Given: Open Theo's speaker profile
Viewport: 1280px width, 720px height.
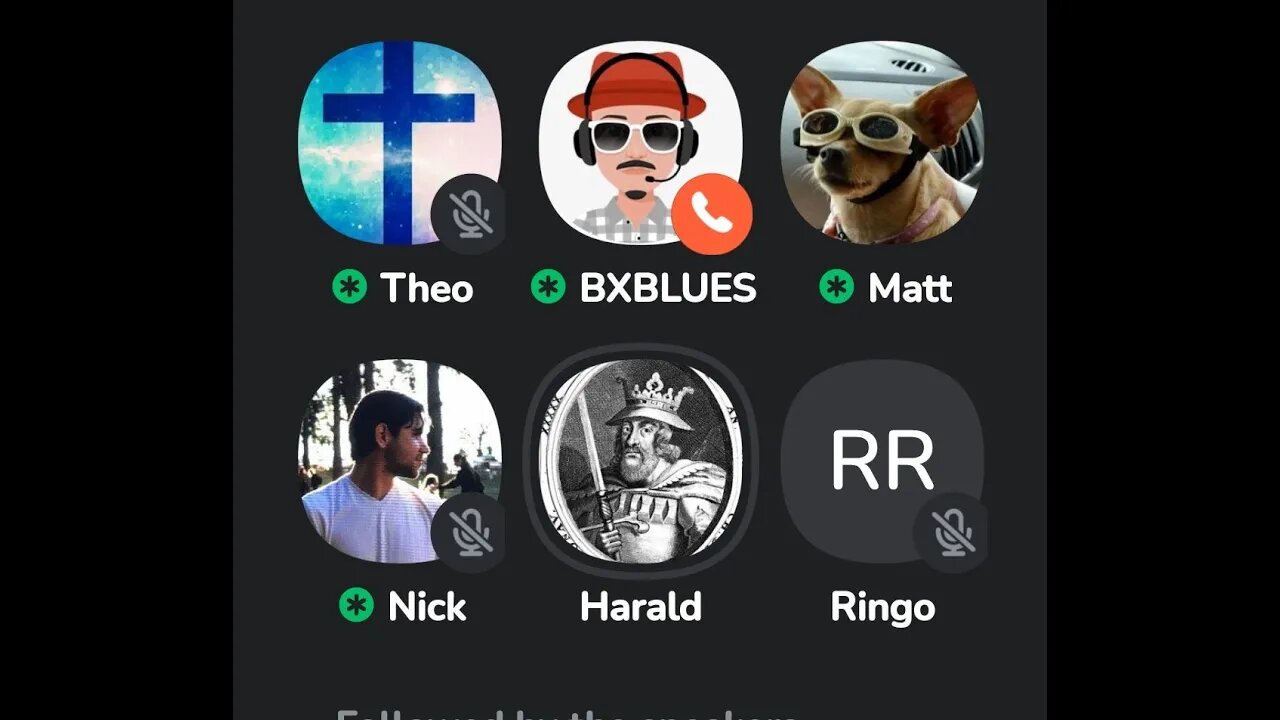Looking at the screenshot, I should (399, 142).
